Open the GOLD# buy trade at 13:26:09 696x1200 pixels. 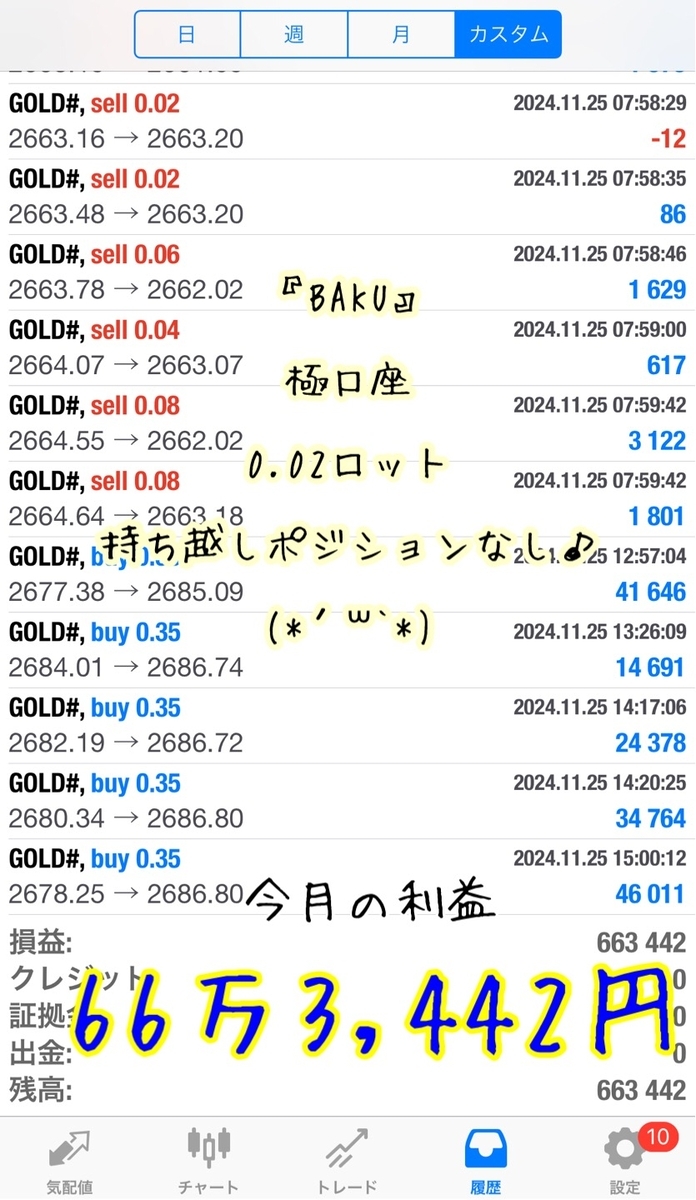coord(347,650)
